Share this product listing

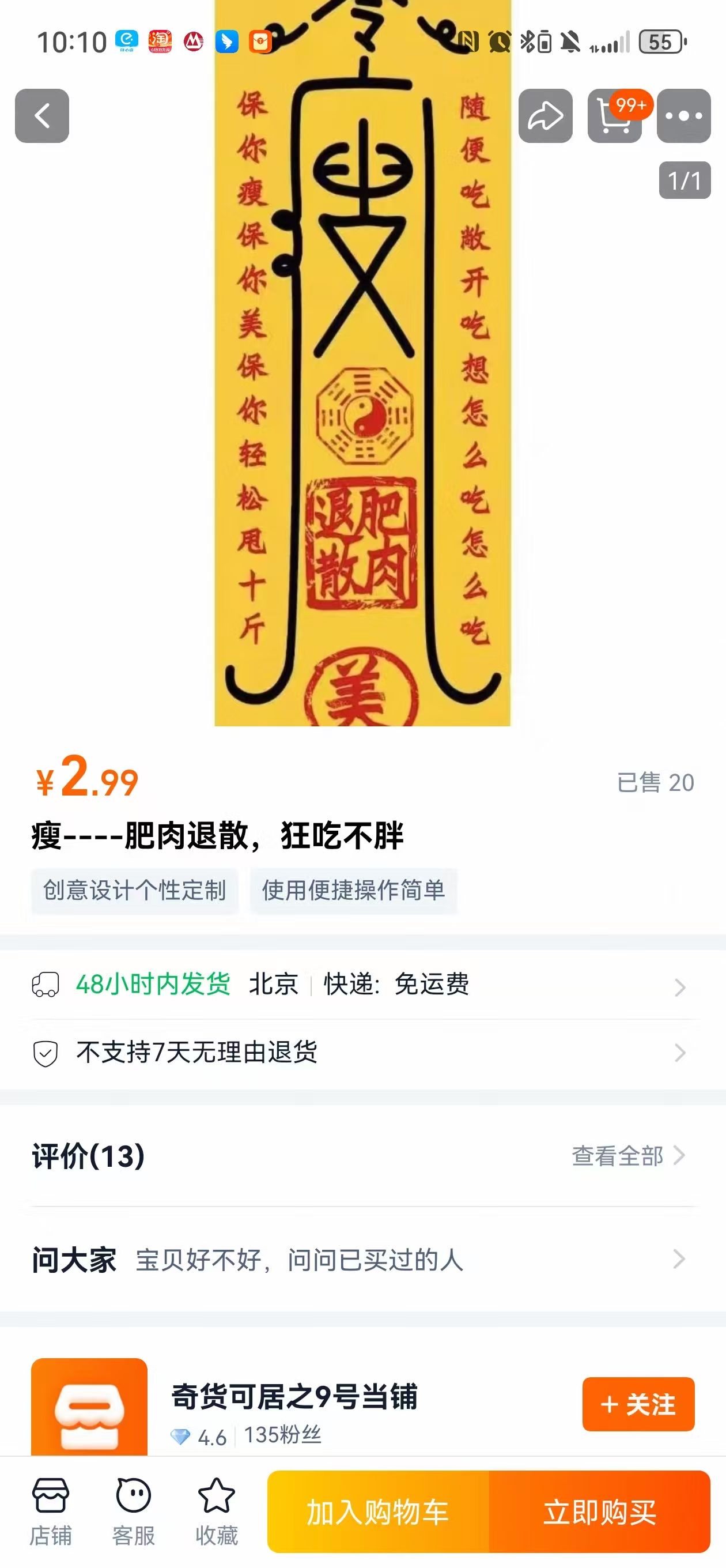(545, 116)
